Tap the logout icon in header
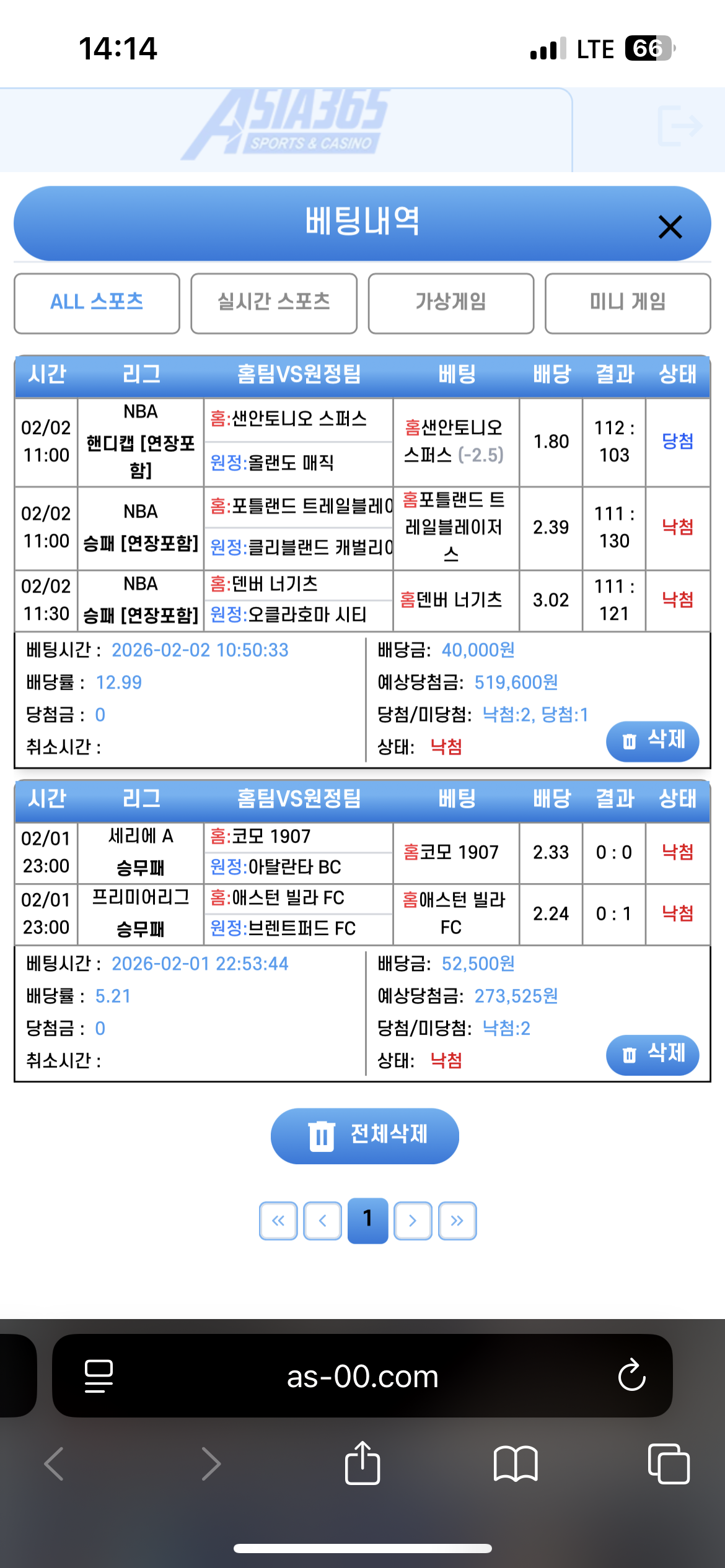Screen dimensions: 725x1568 679,127
